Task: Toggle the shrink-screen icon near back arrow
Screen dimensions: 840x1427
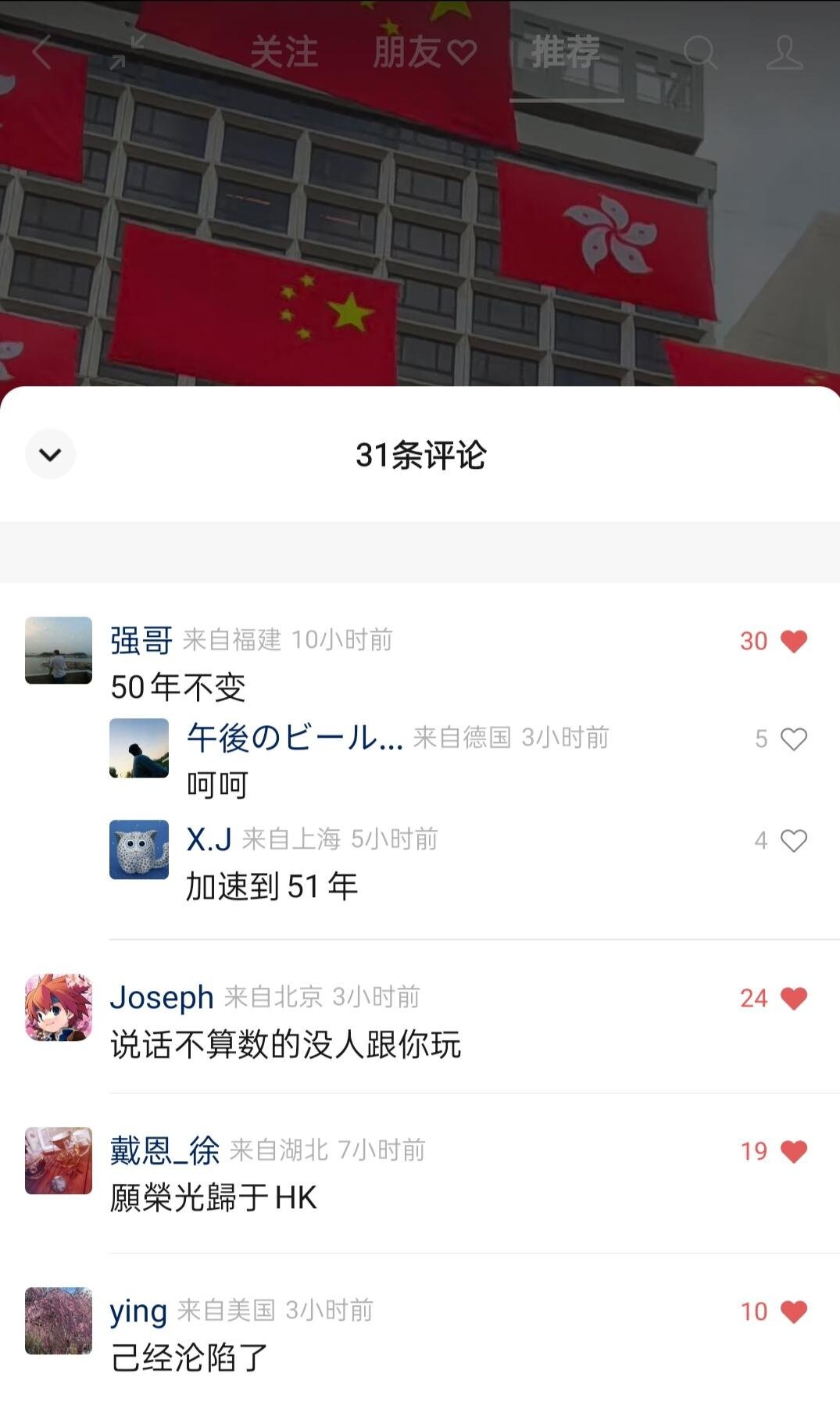Action: coord(127,52)
